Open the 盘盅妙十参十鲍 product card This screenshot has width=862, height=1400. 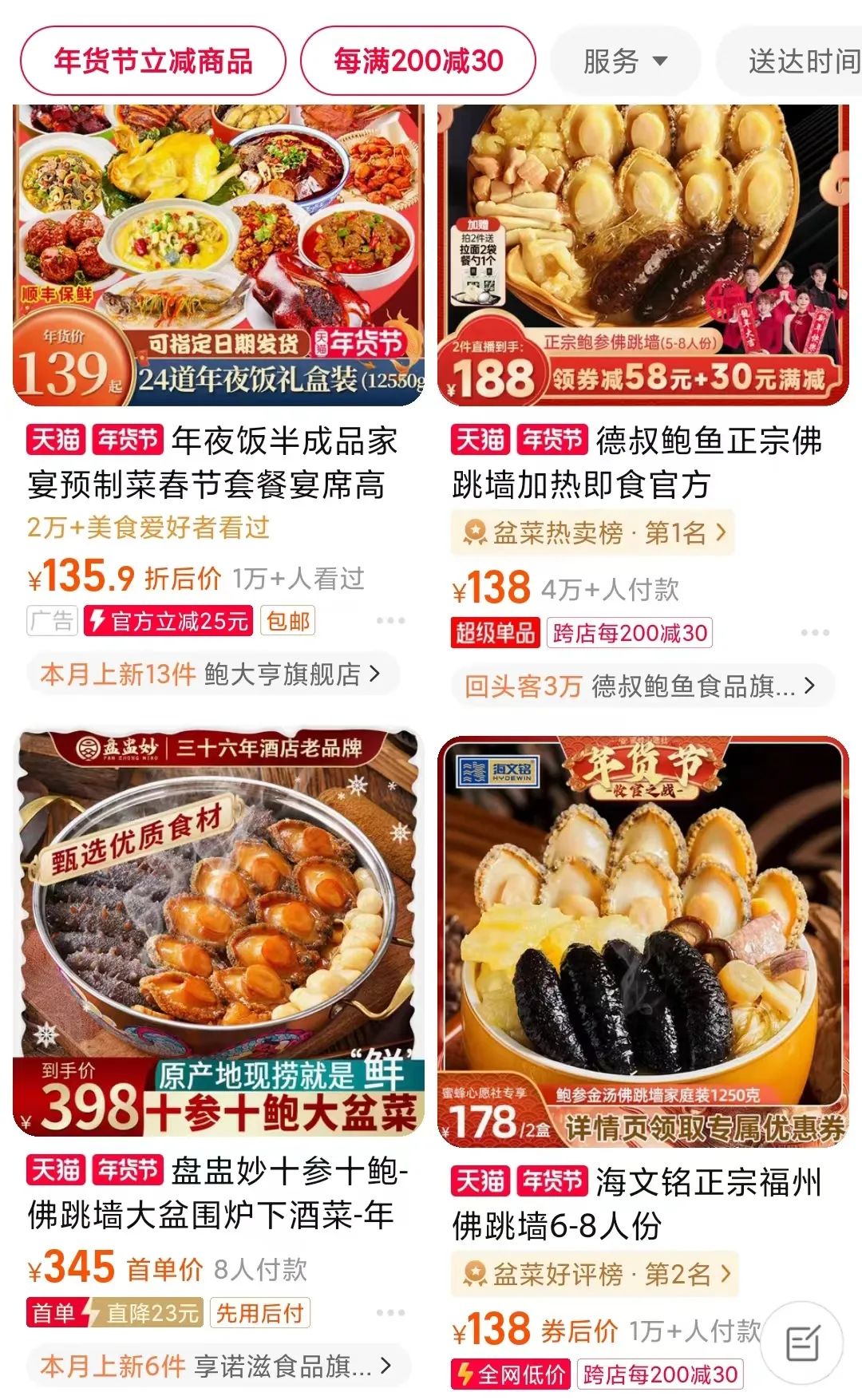pyautogui.click(x=218, y=934)
